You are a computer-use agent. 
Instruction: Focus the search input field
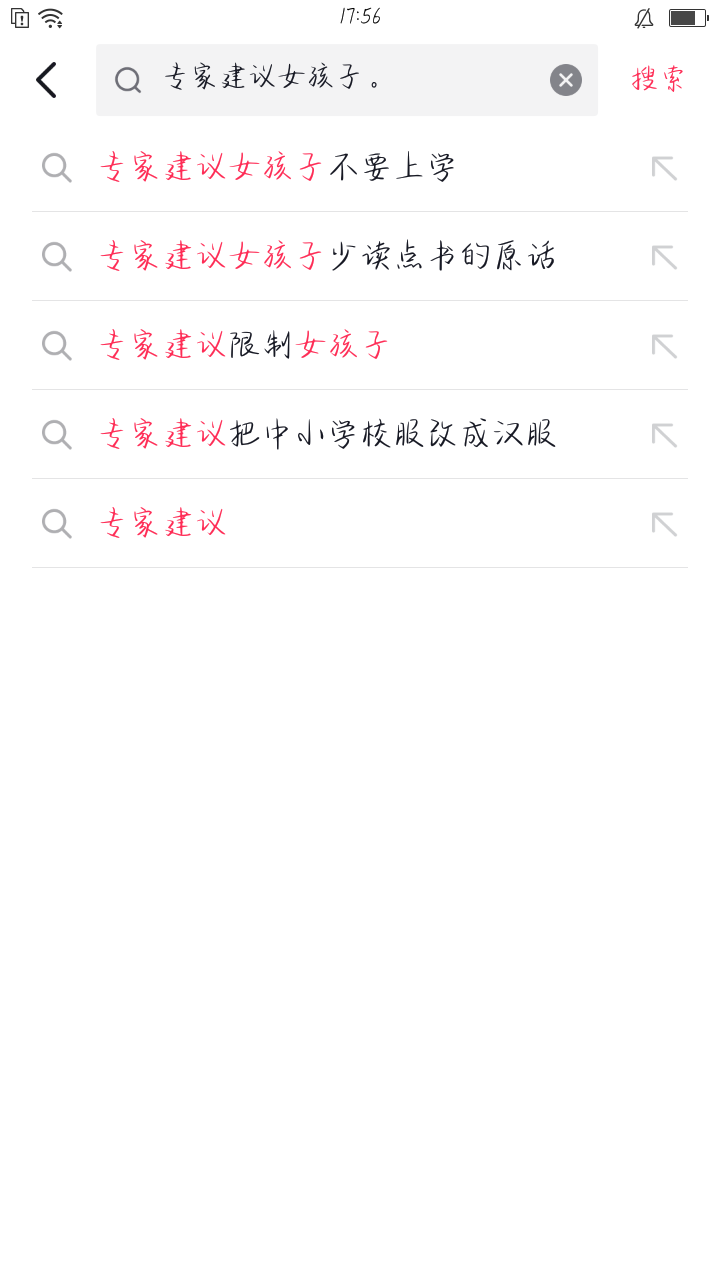click(347, 80)
